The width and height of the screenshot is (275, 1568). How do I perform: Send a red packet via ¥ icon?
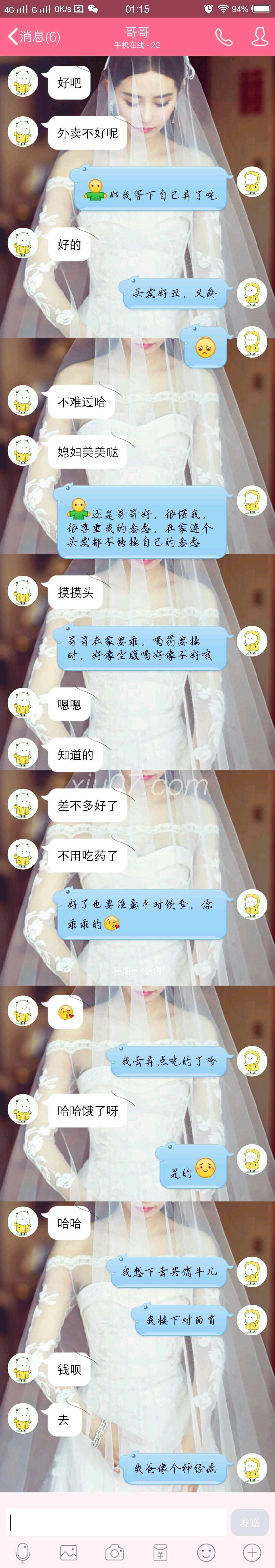click(160, 1552)
